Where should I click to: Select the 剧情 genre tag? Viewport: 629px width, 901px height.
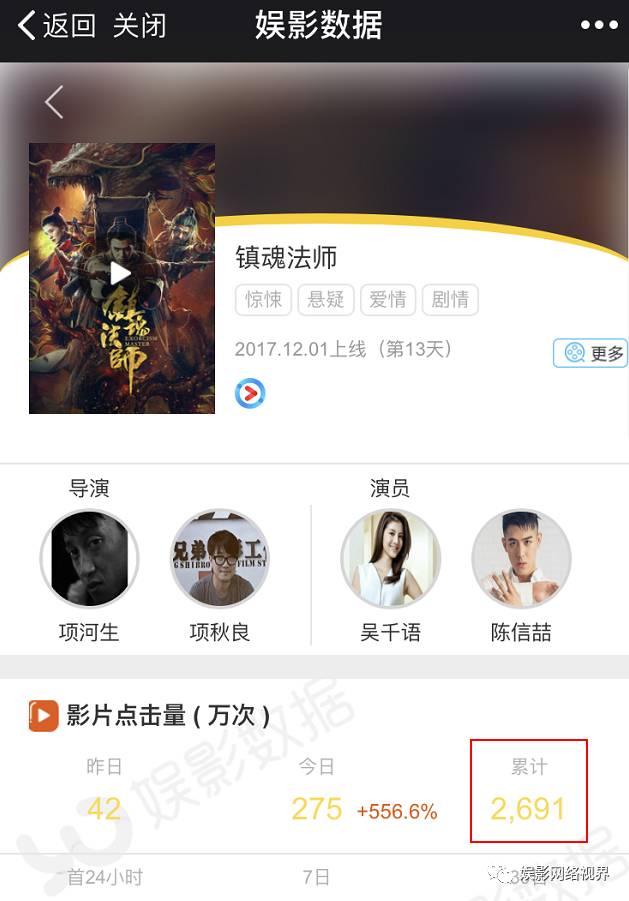pos(449,299)
